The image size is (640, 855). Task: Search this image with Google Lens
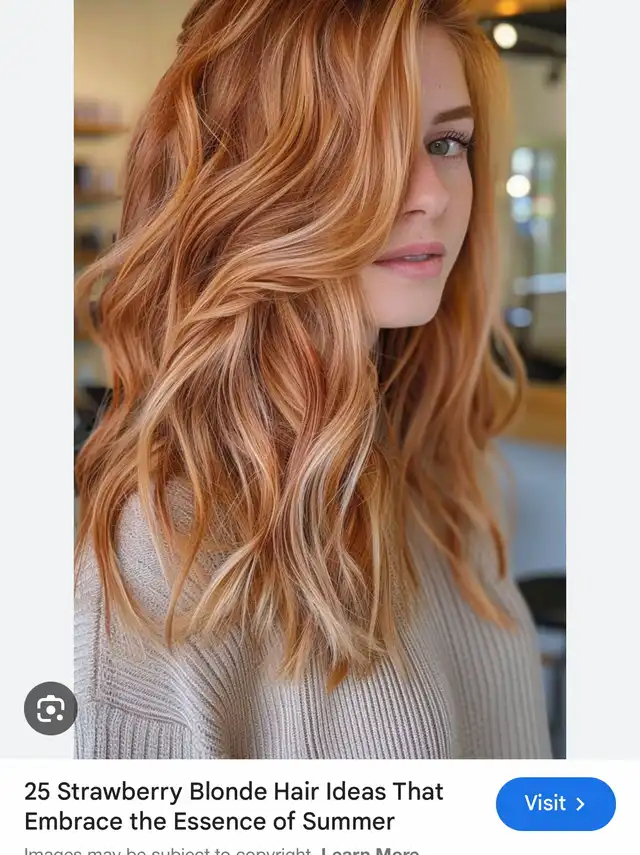pos(50,709)
